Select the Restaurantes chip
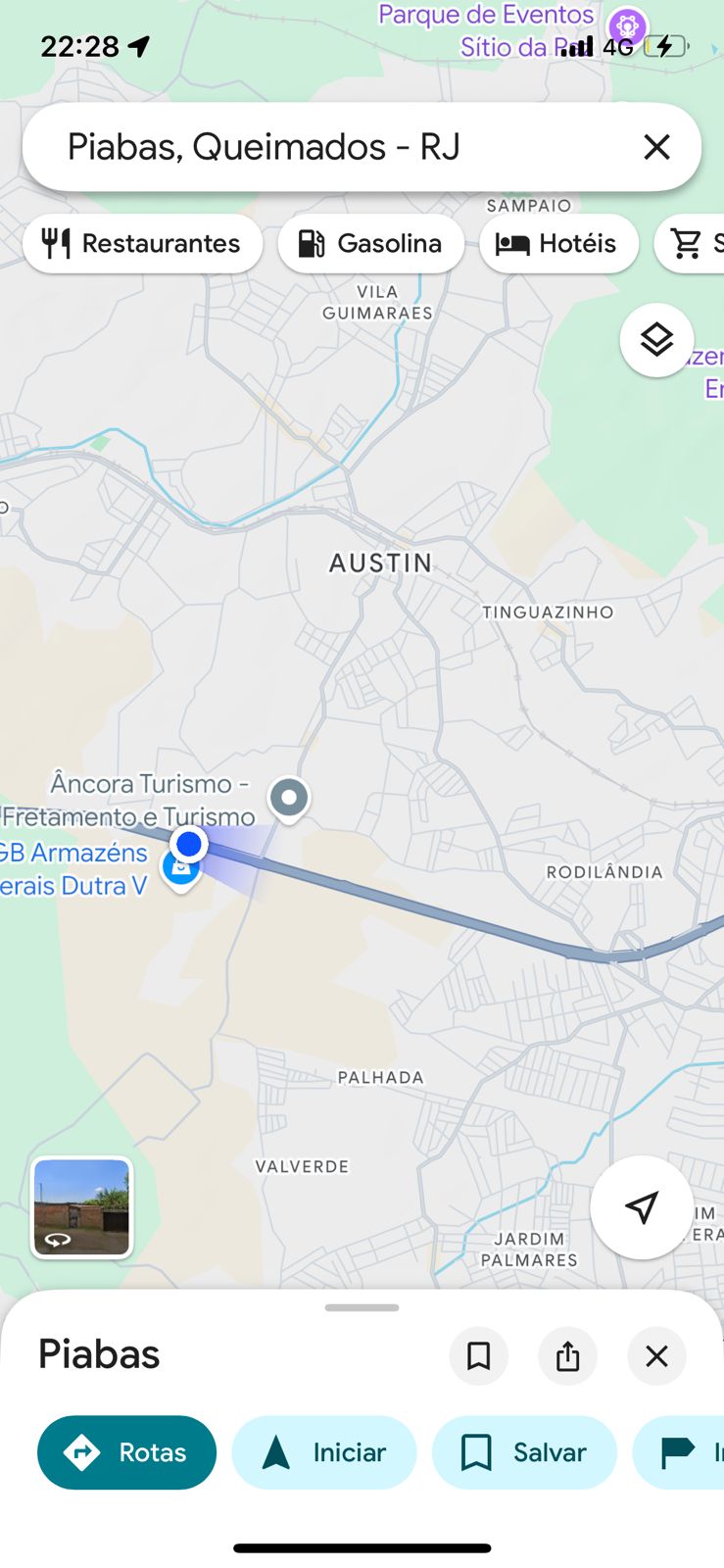The height and width of the screenshot is (1568, 724). pos(143,243)
